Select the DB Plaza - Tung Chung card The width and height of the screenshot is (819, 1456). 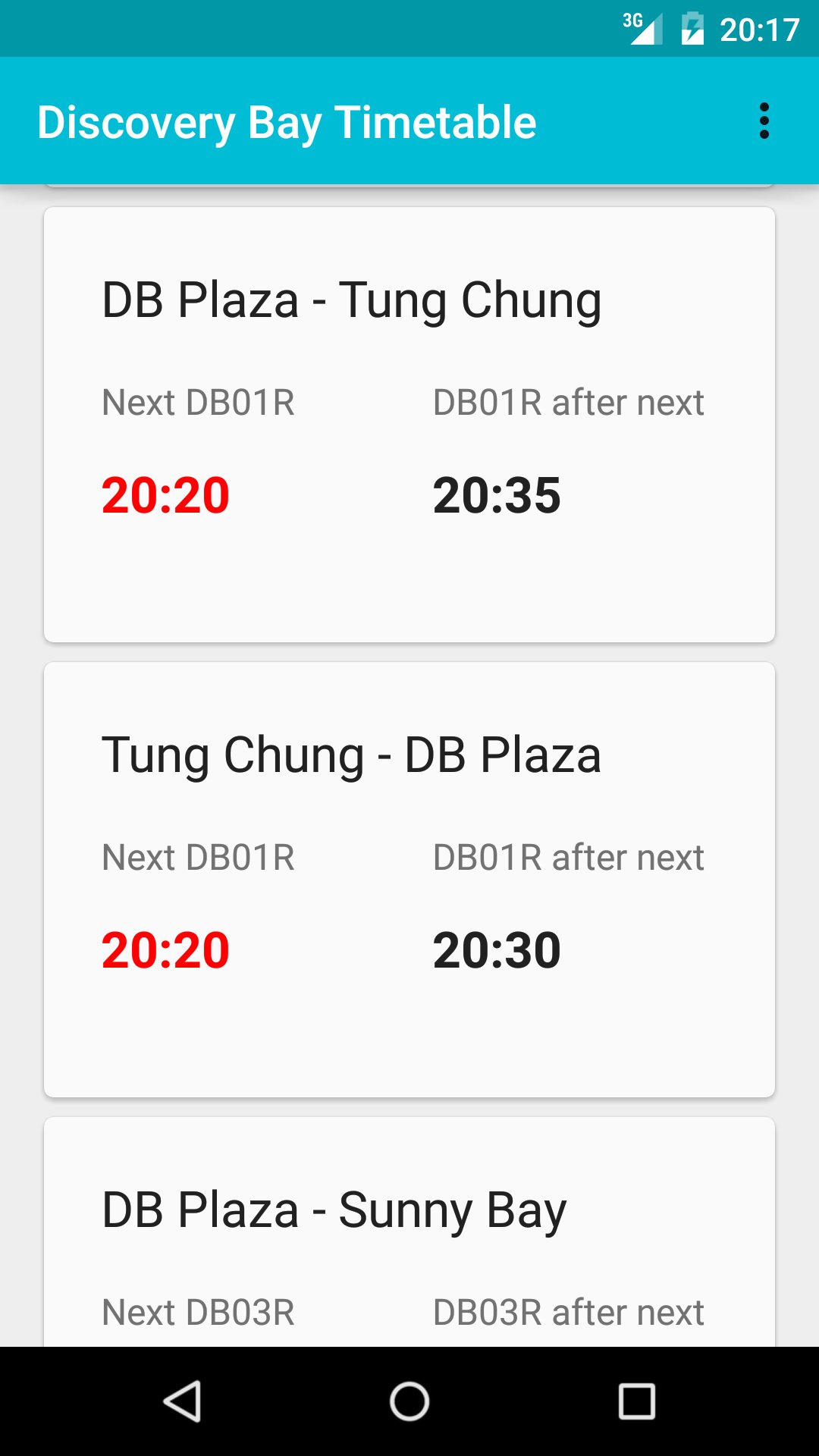click(x=409, y=421)
